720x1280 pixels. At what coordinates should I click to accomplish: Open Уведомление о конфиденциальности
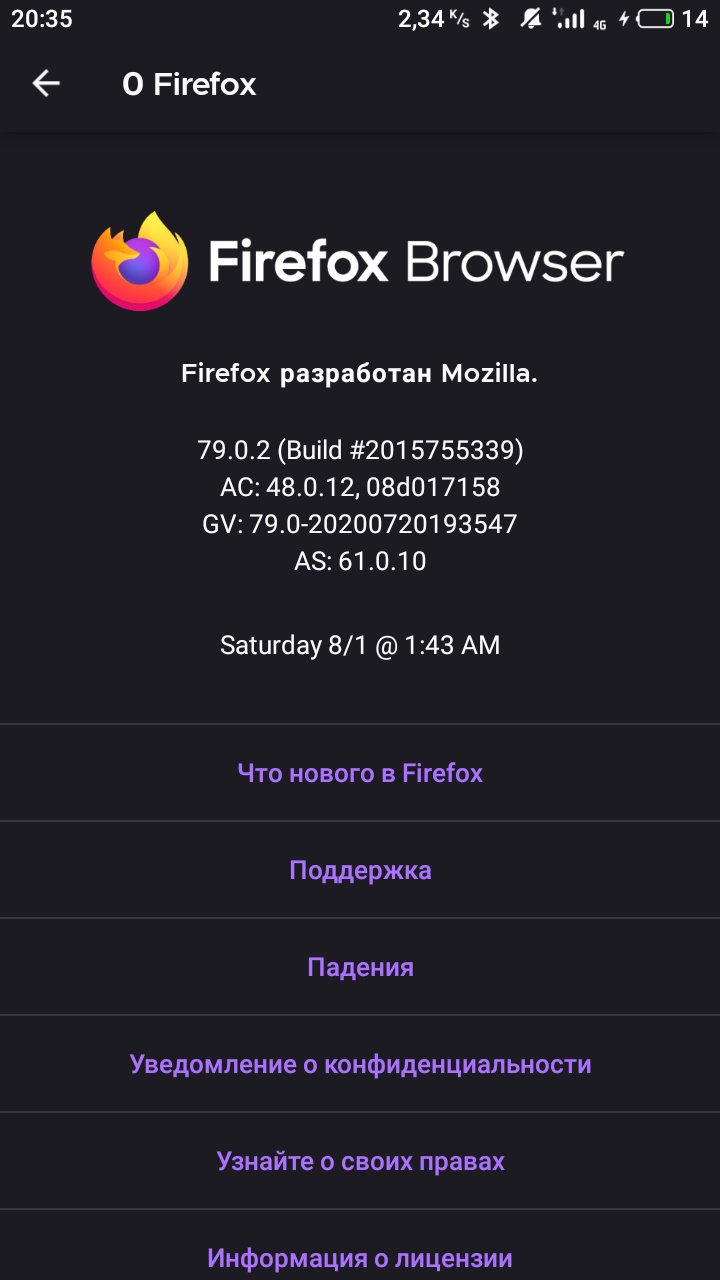360,1064
